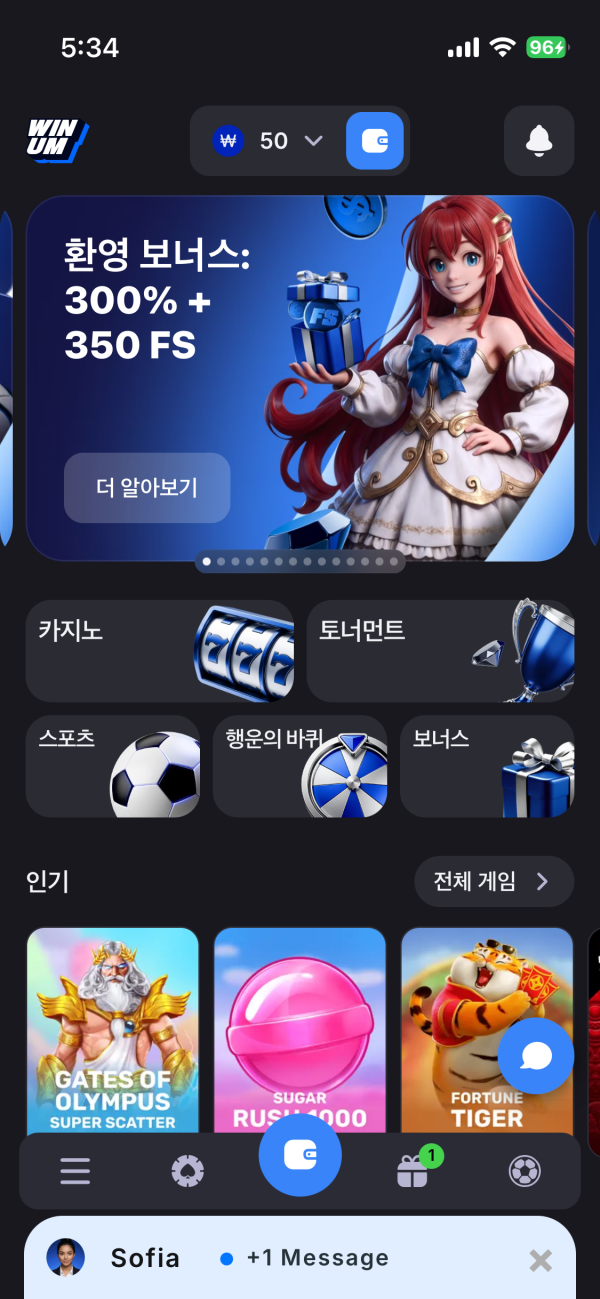Open the 카지노 category
600x1299 pixels.
160,651
